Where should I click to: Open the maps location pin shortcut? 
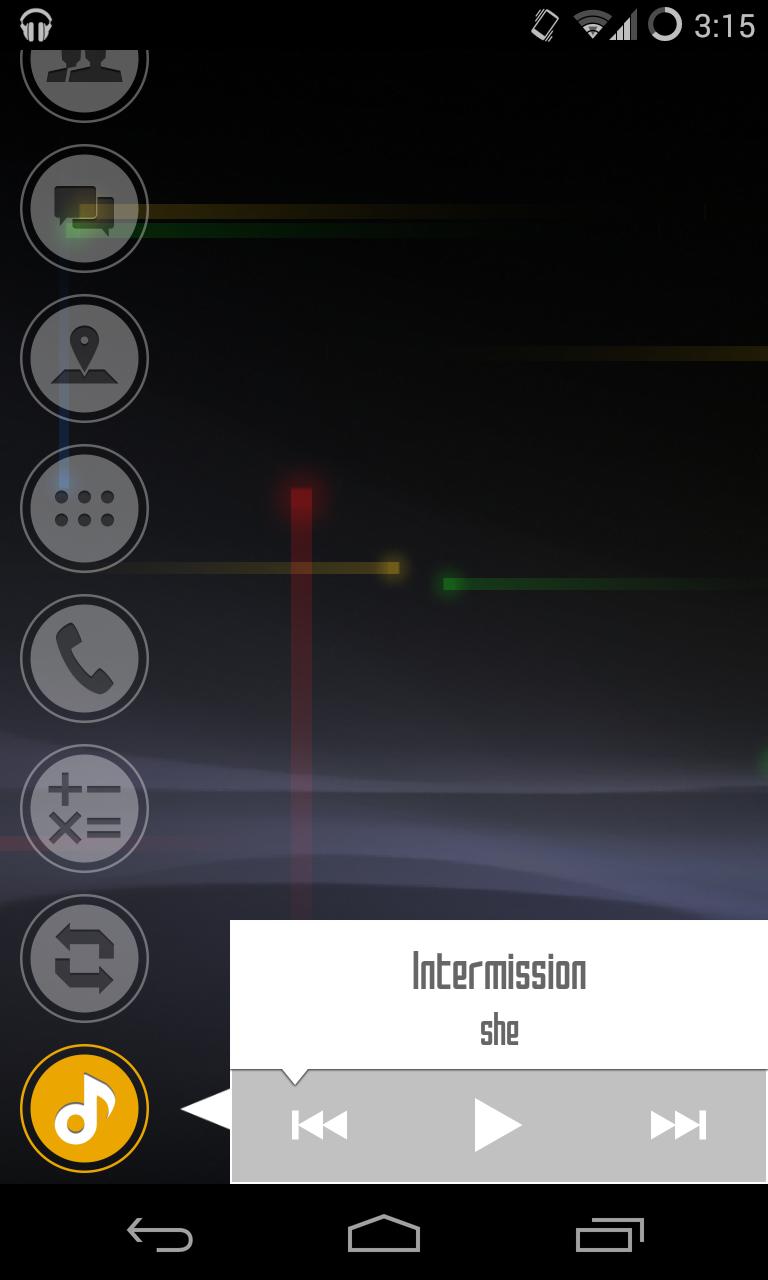point(84,358)
